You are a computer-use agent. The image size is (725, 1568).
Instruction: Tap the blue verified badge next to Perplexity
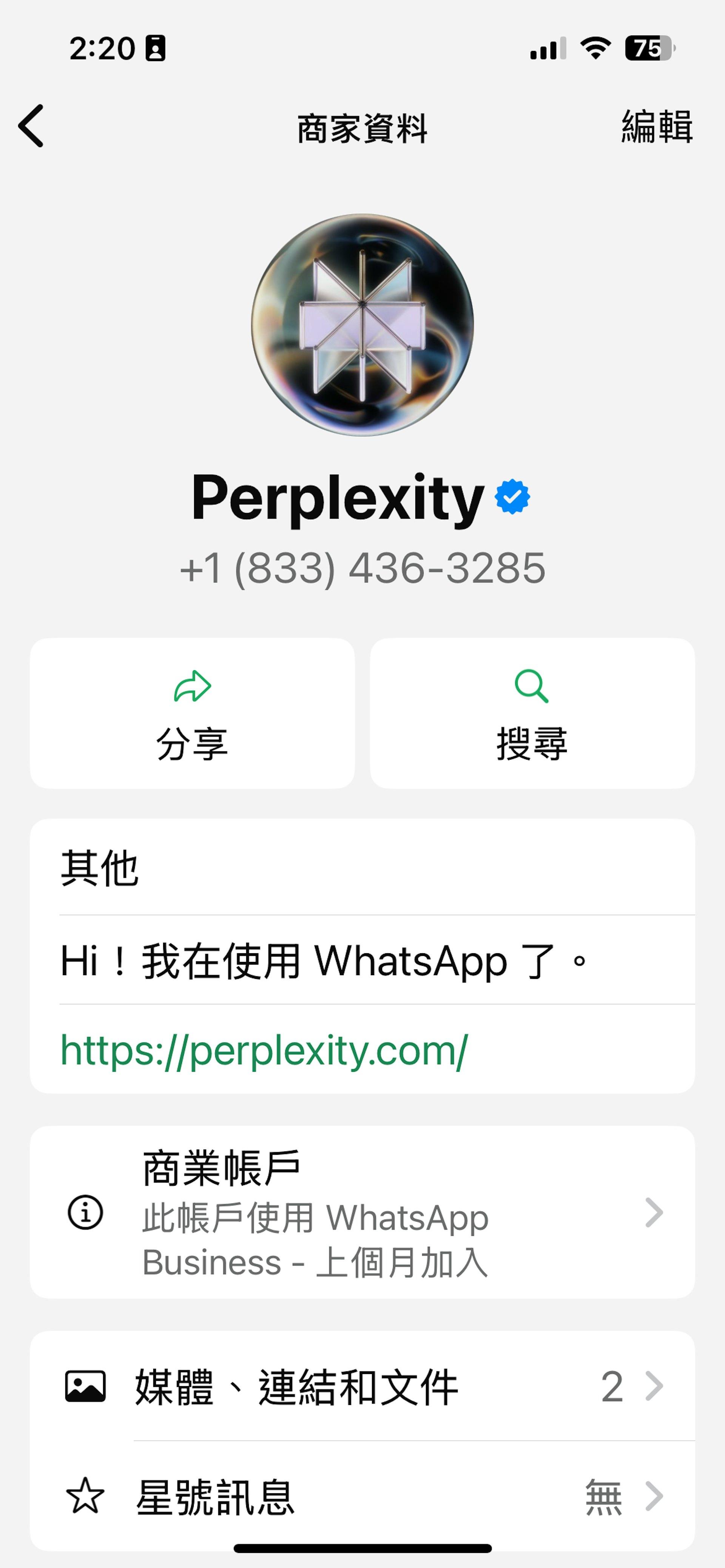(x=512, y=497)
